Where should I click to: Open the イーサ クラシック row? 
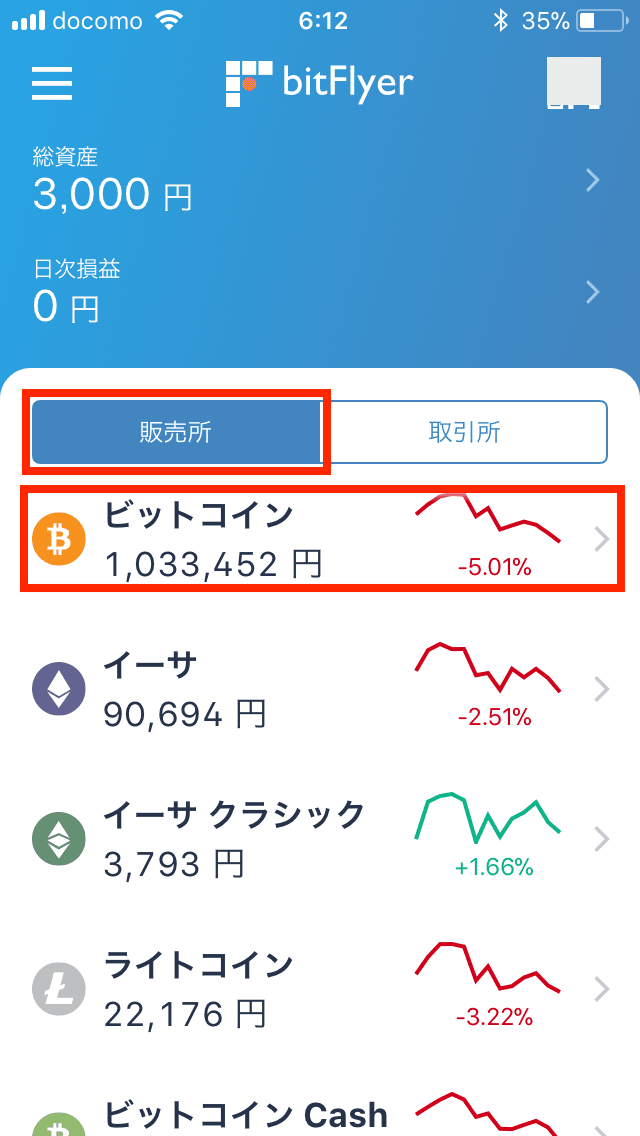click(x=320, y=839)
